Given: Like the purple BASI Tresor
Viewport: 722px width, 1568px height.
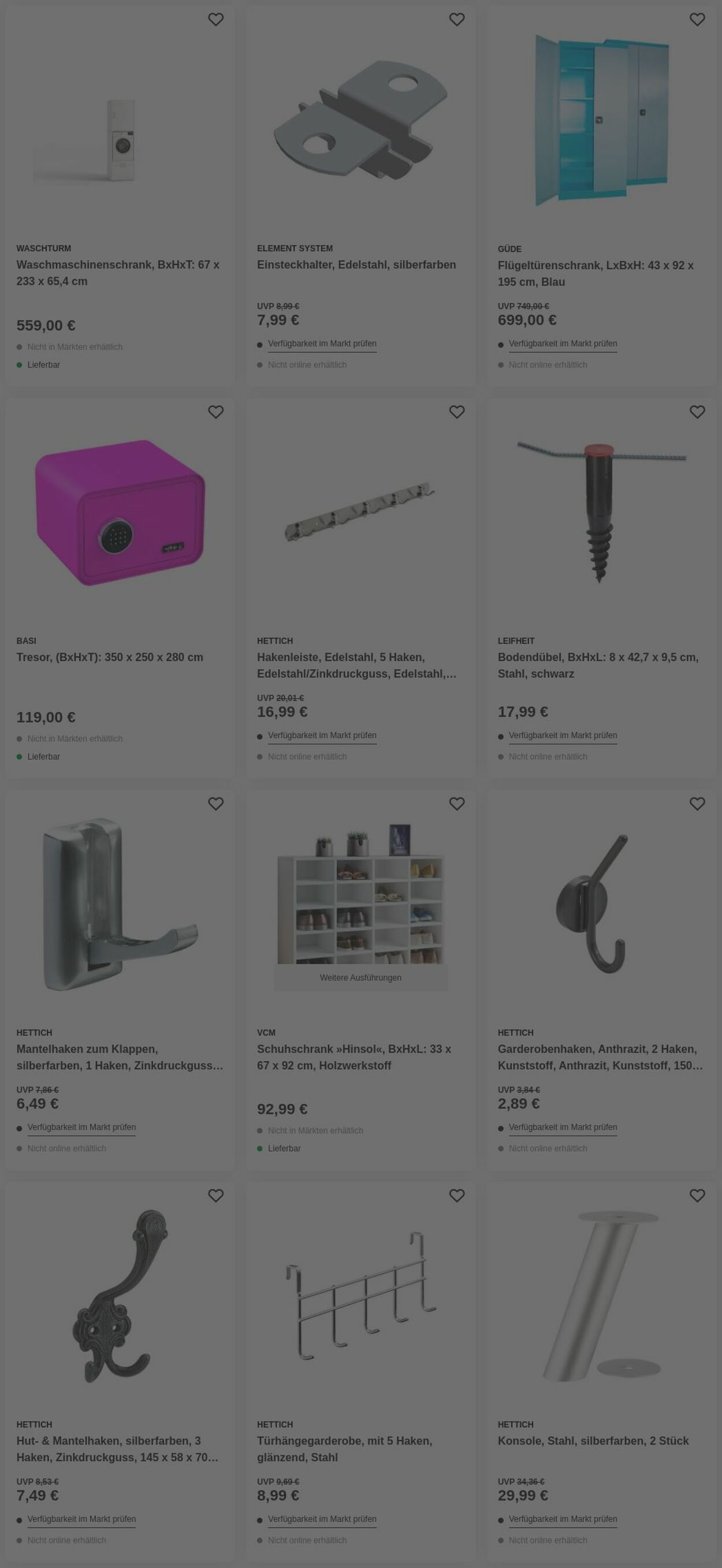Looking at the screenshot, I should point(215,412).
